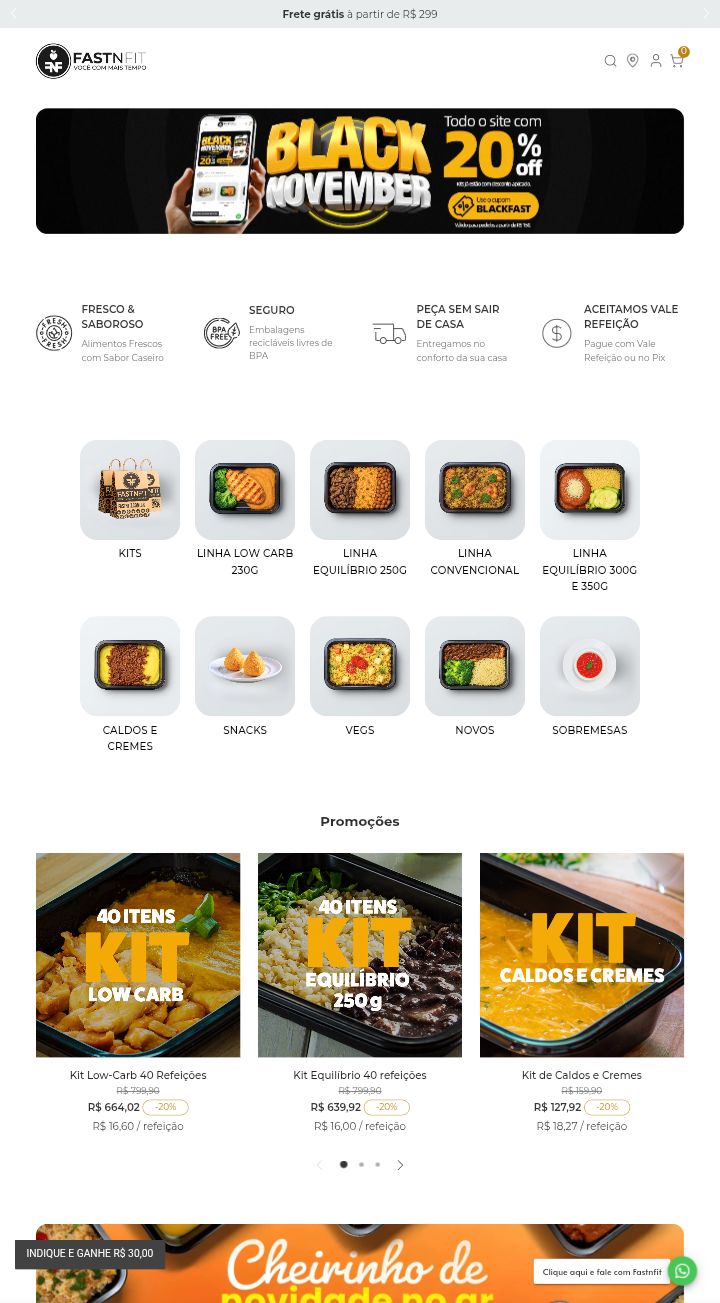Open the KITS category
720x1303 pixels.
tap(130, 490)
